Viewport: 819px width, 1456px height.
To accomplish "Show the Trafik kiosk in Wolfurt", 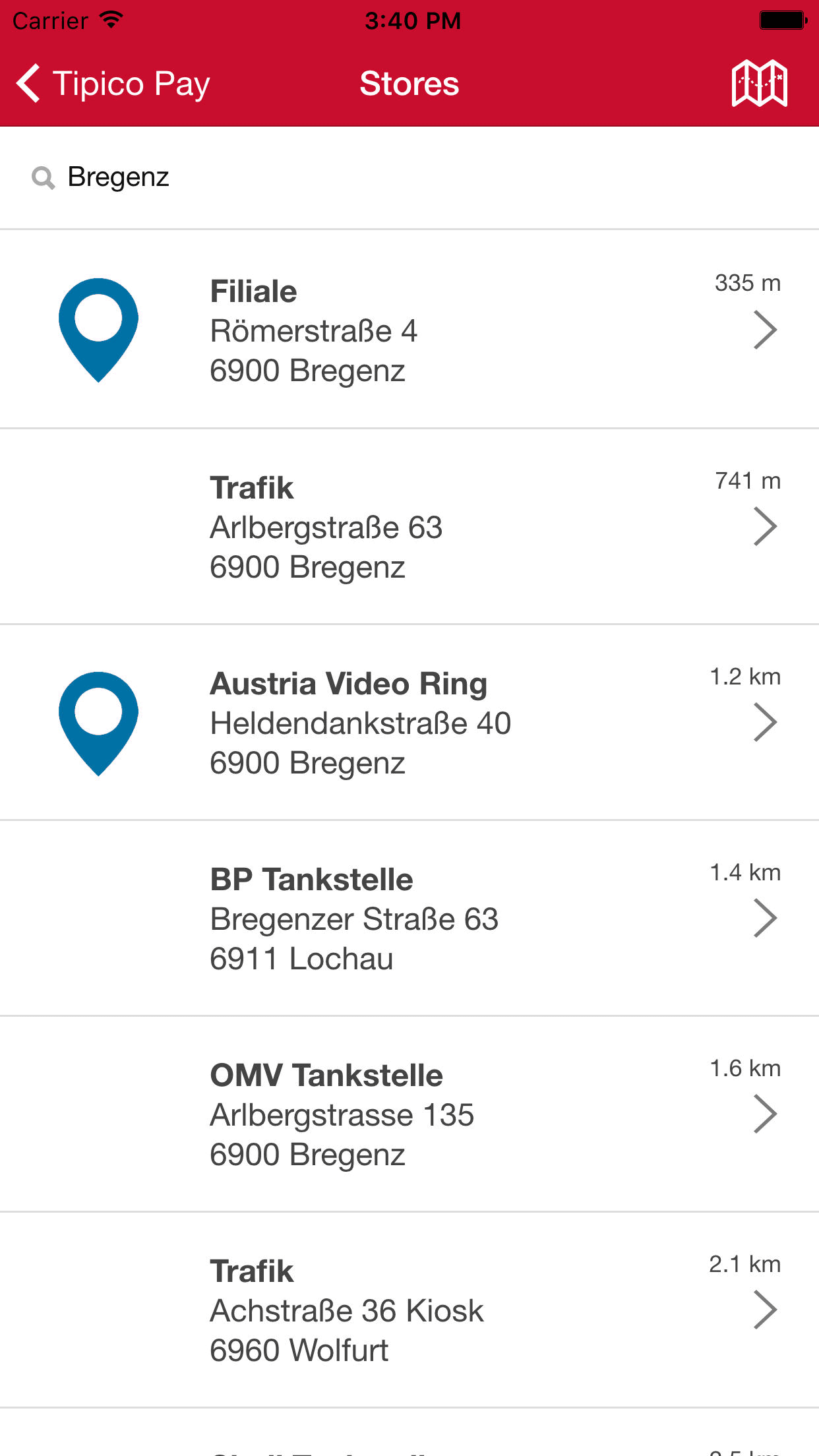I will tap(409, 1310).
